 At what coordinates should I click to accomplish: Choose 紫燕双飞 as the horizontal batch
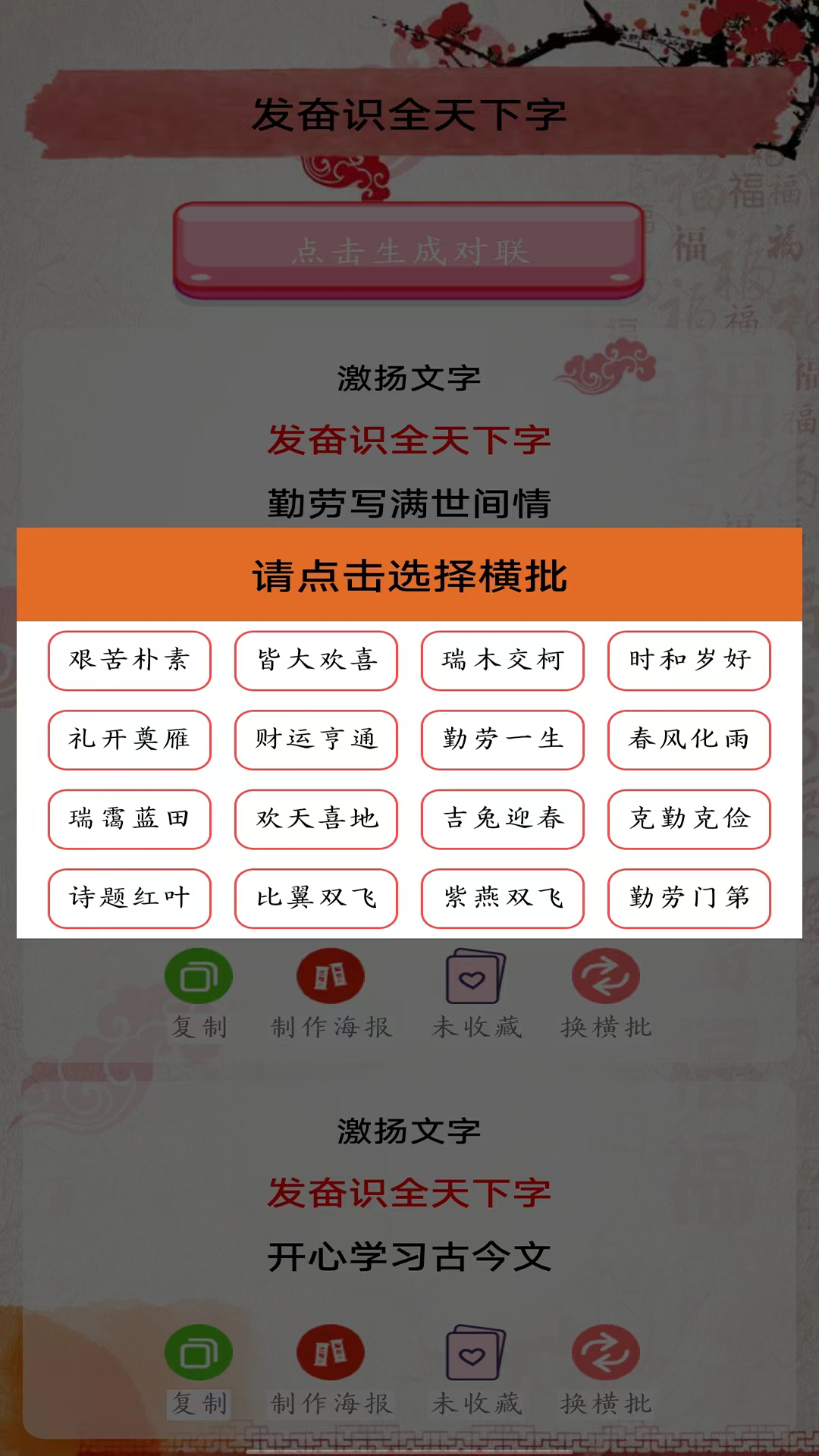[x=501, y=898]
